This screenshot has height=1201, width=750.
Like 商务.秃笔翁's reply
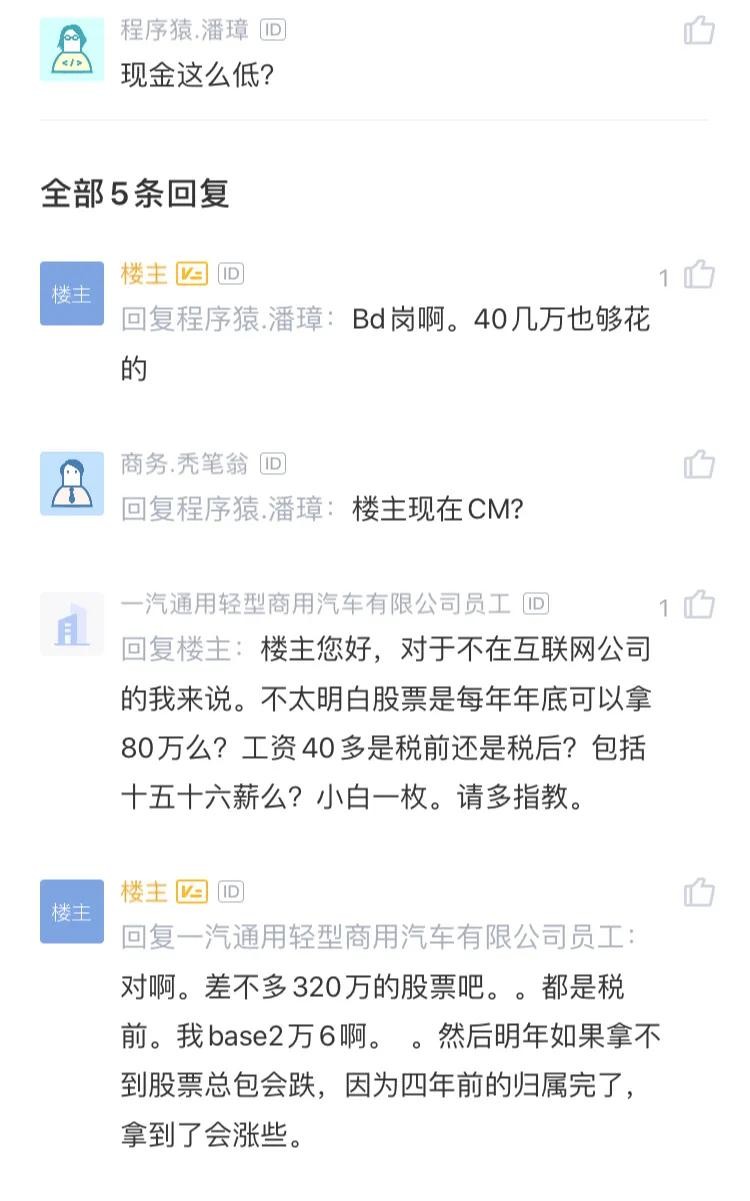(699, 464)
